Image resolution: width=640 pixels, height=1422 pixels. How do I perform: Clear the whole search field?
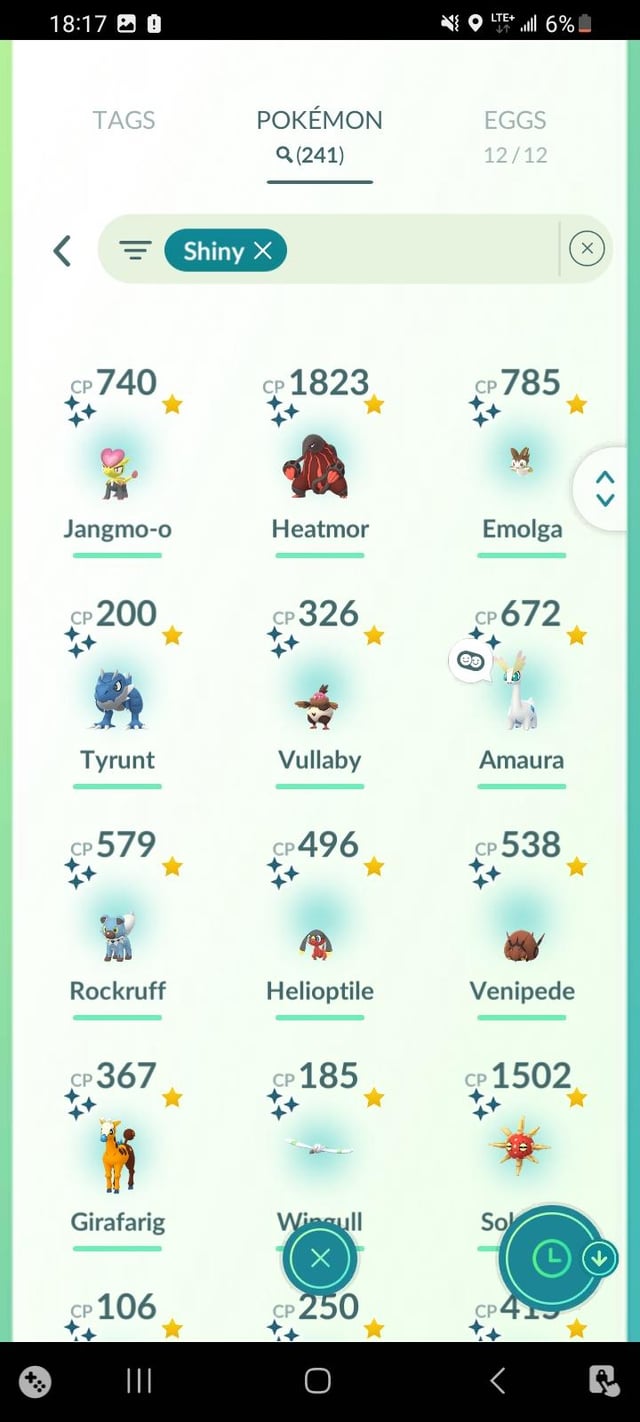[x=587, y=249]
